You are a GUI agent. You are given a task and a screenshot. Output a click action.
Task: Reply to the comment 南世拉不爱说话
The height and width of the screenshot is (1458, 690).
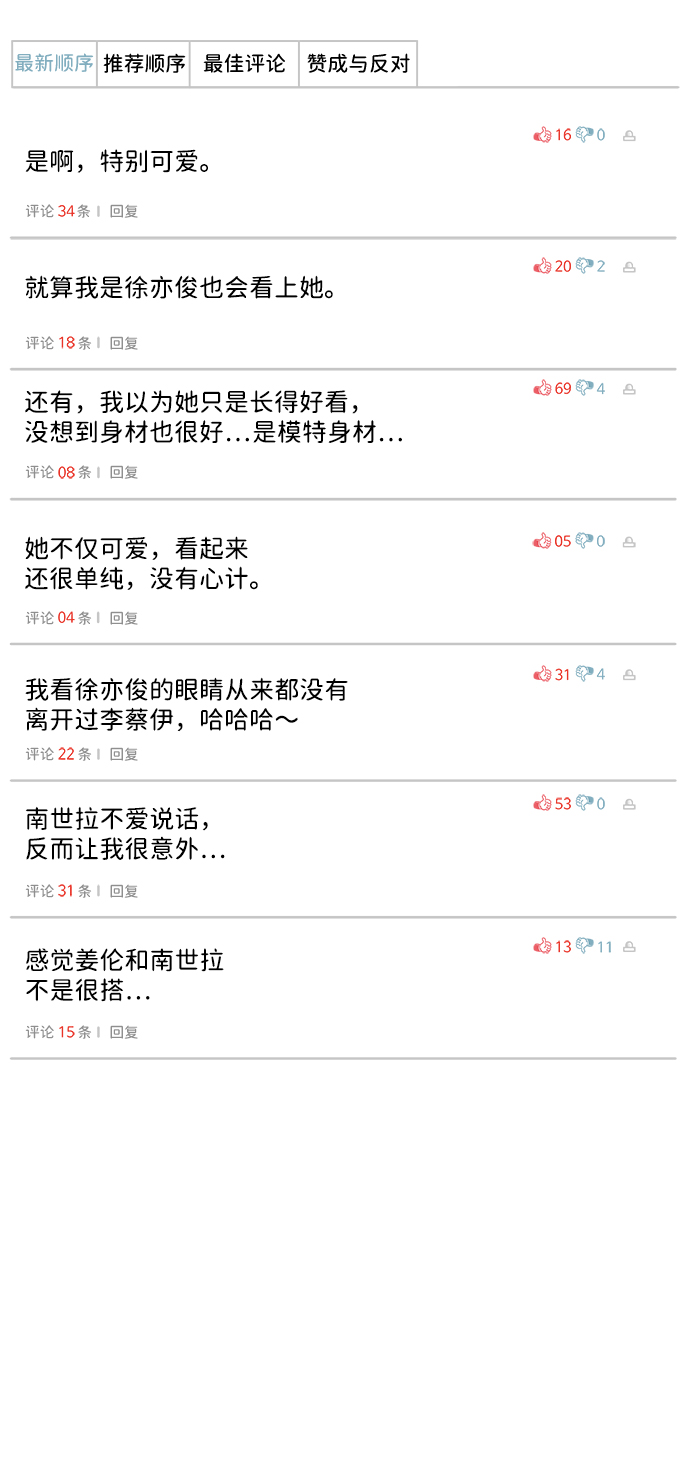124,891
